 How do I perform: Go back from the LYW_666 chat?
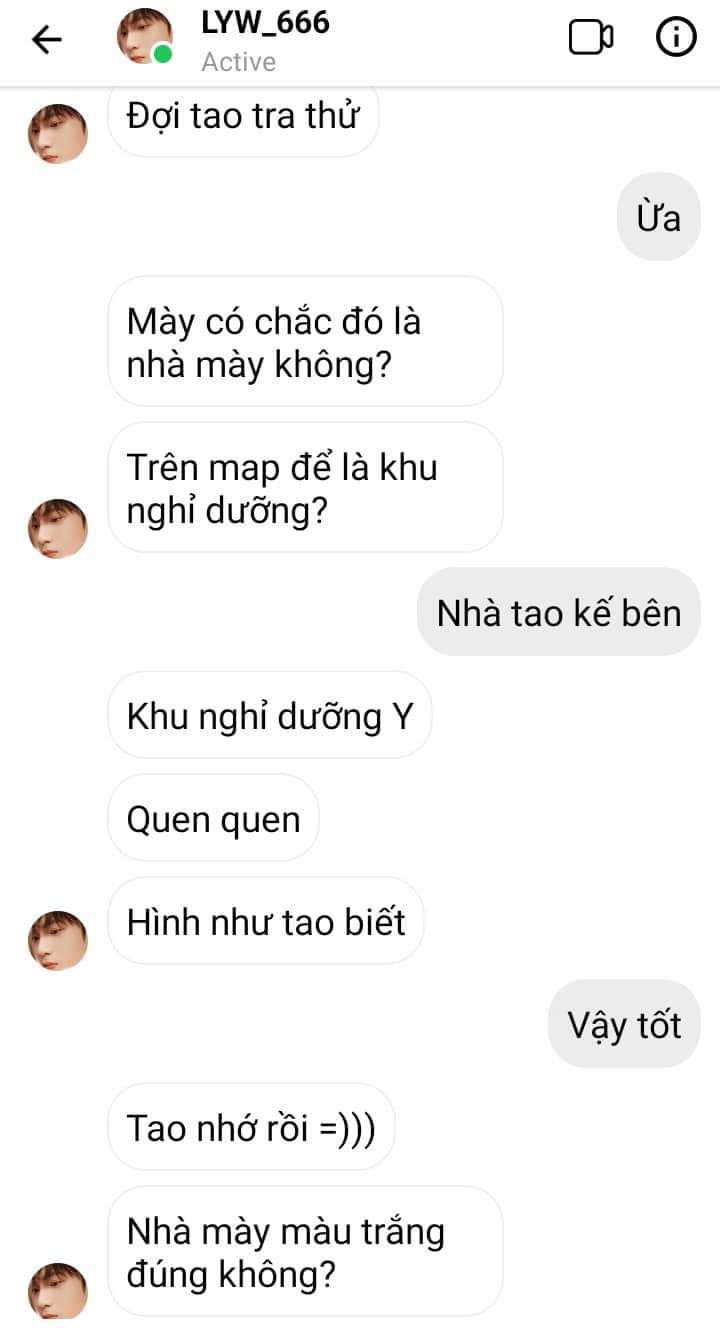(46, 39)
